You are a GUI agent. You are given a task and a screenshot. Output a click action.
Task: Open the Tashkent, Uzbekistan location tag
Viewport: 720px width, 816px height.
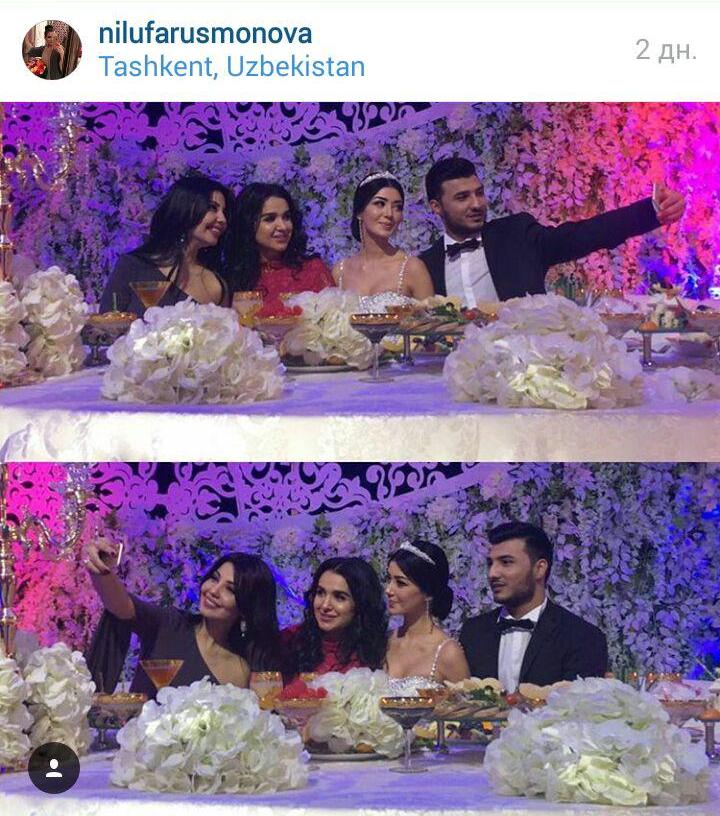tap(231, 67)
